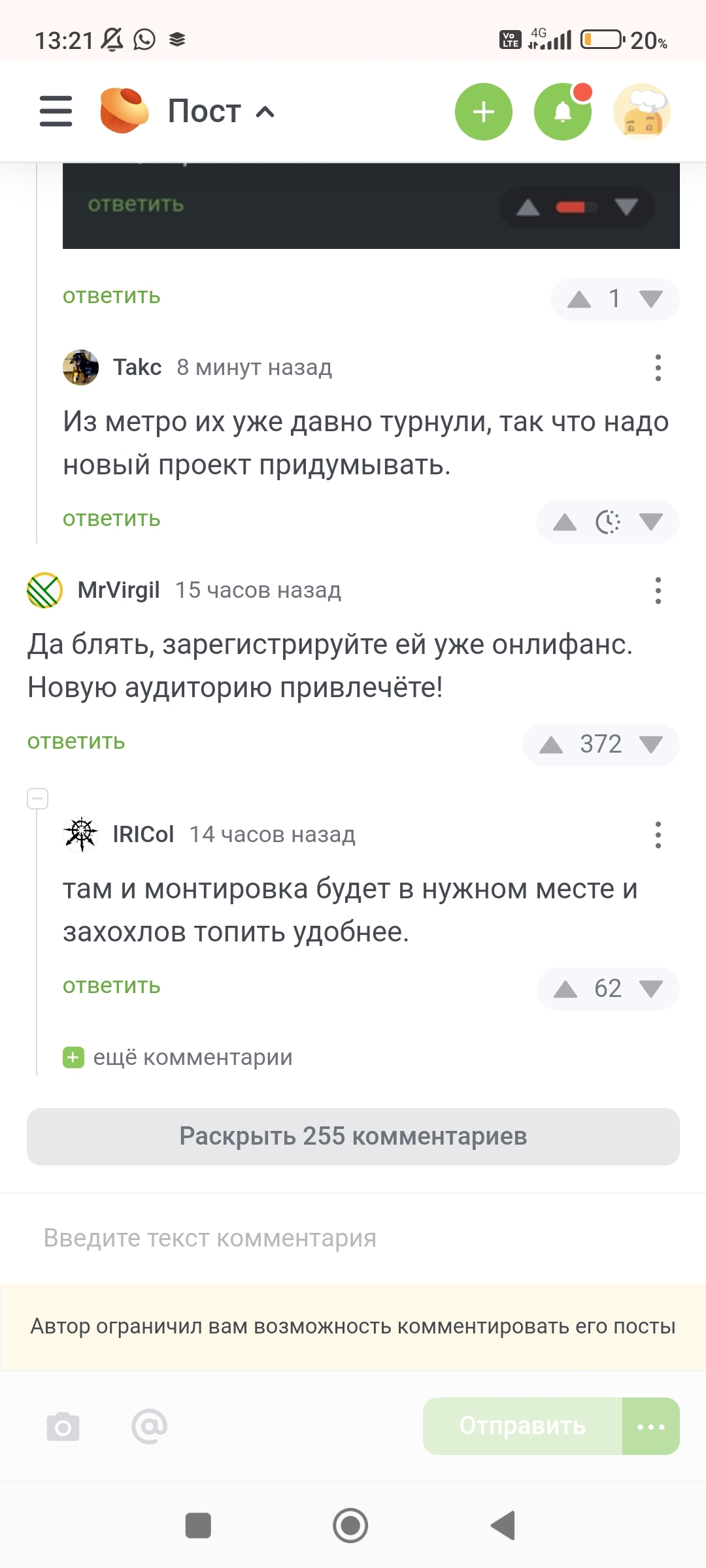Upvote Такс's comment
This screenshot has height=1568, width=706.
point(565,522)
